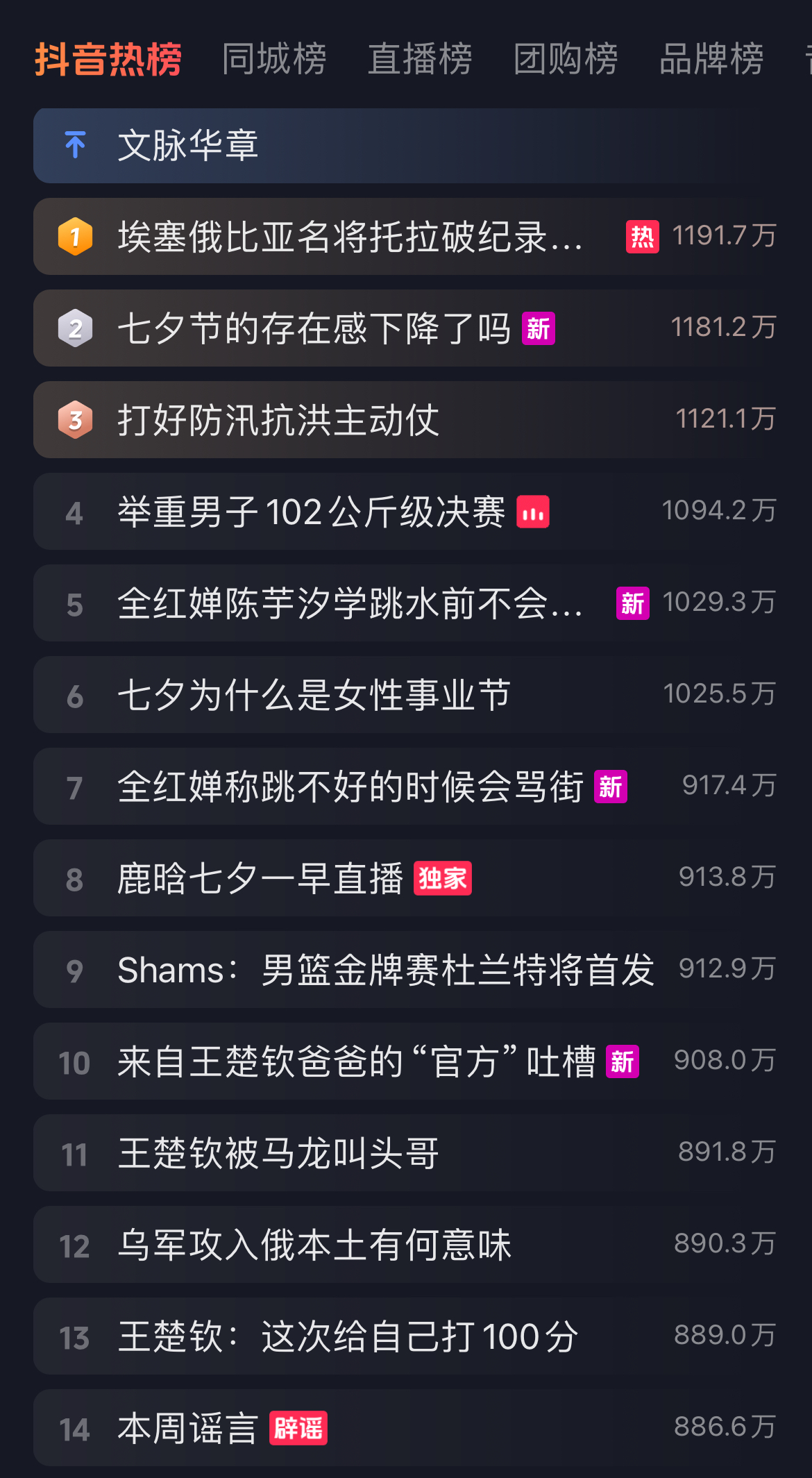Open topic 七夕节的存在感下降了吗
The width and height of the screenshot is (812, 1478).
coord(405,328)
